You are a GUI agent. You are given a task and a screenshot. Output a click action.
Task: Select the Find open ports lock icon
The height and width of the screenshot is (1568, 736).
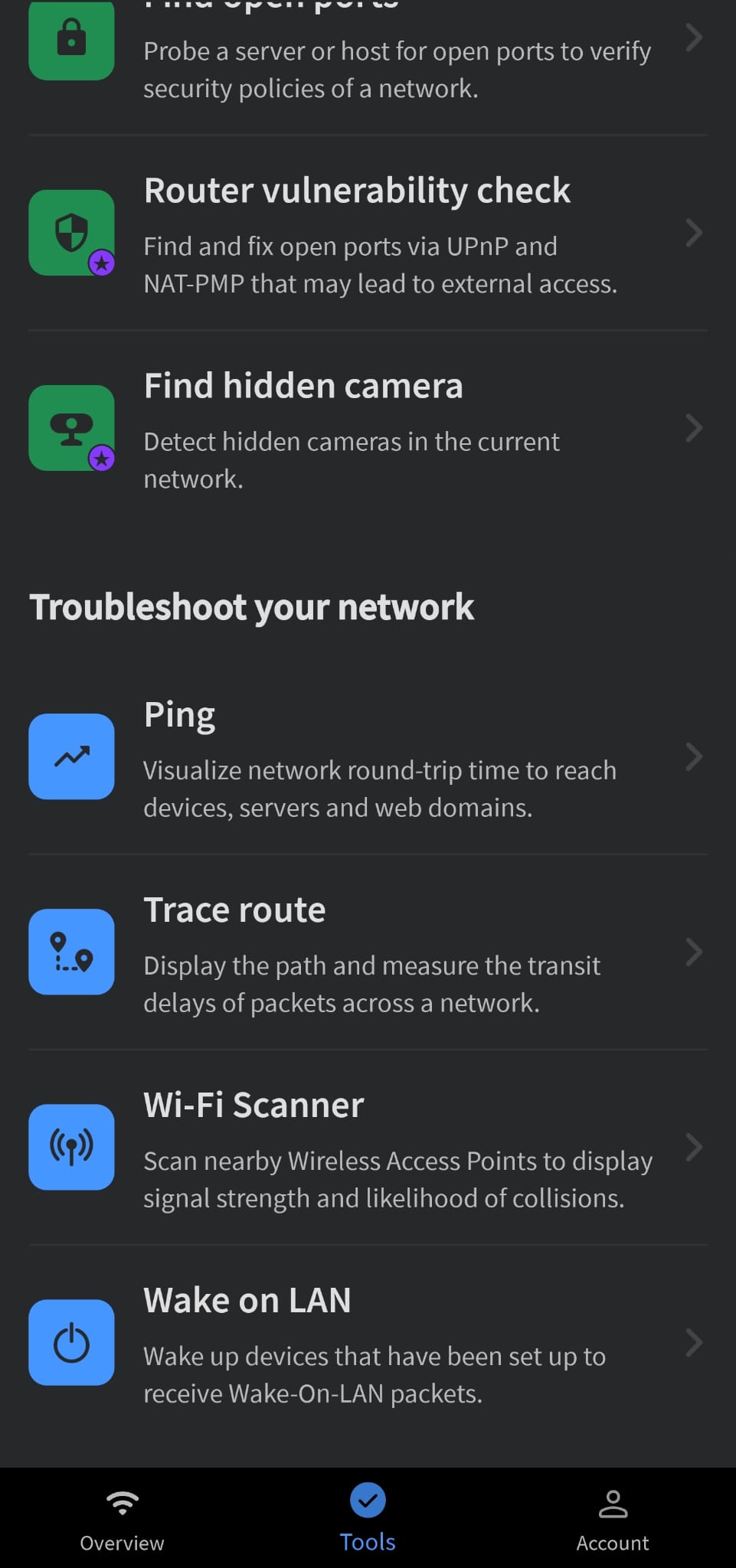(70, 40)
